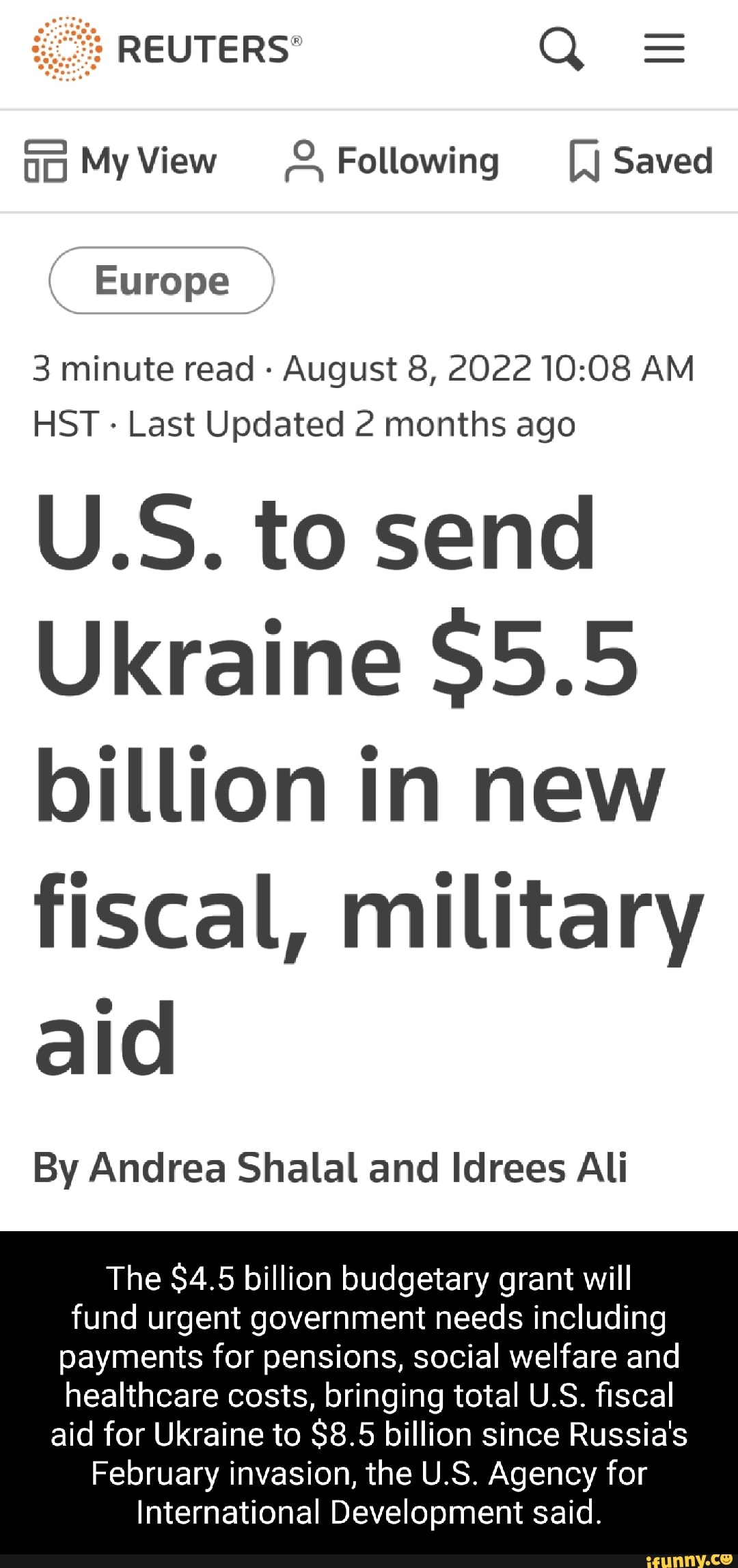Image resolution: width=738 pixels, height=1568 pixels.
Task: Open author Idrees Ali's page
Action: (538, 1167)
